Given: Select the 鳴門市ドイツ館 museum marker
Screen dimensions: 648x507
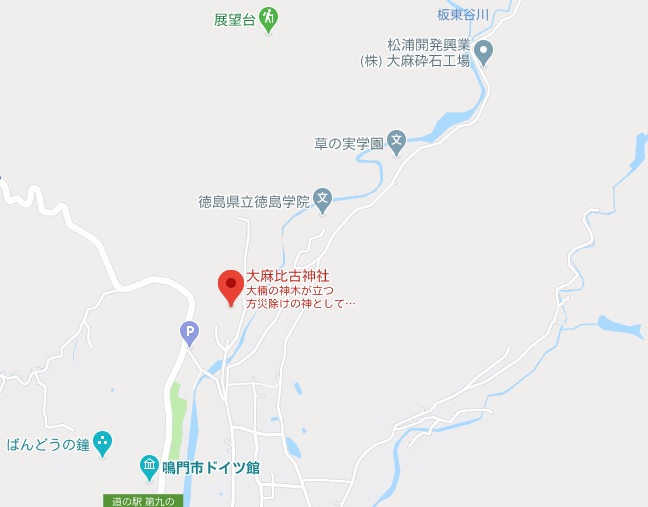Looking at the screenshot, I should tap(148, 466).
